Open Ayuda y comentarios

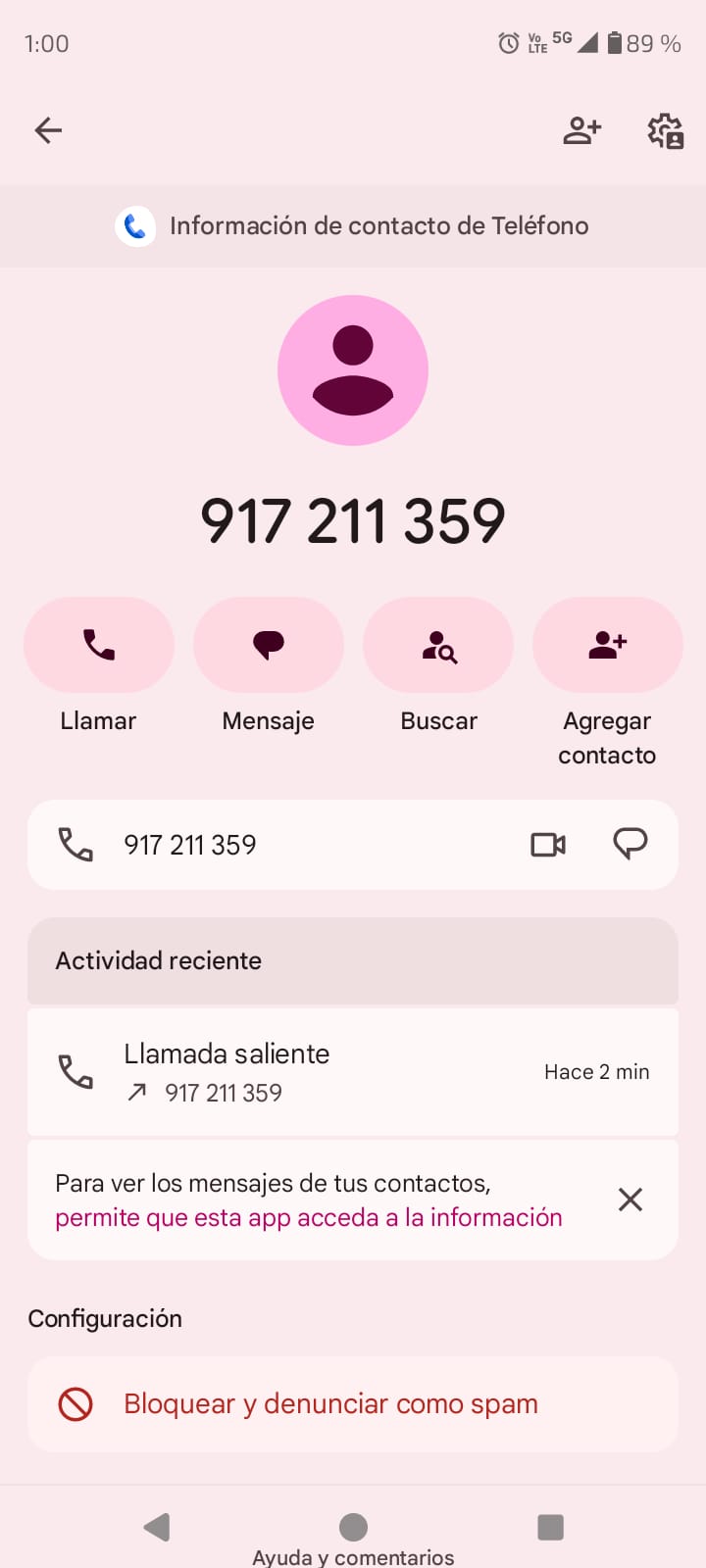[353, 1557]
